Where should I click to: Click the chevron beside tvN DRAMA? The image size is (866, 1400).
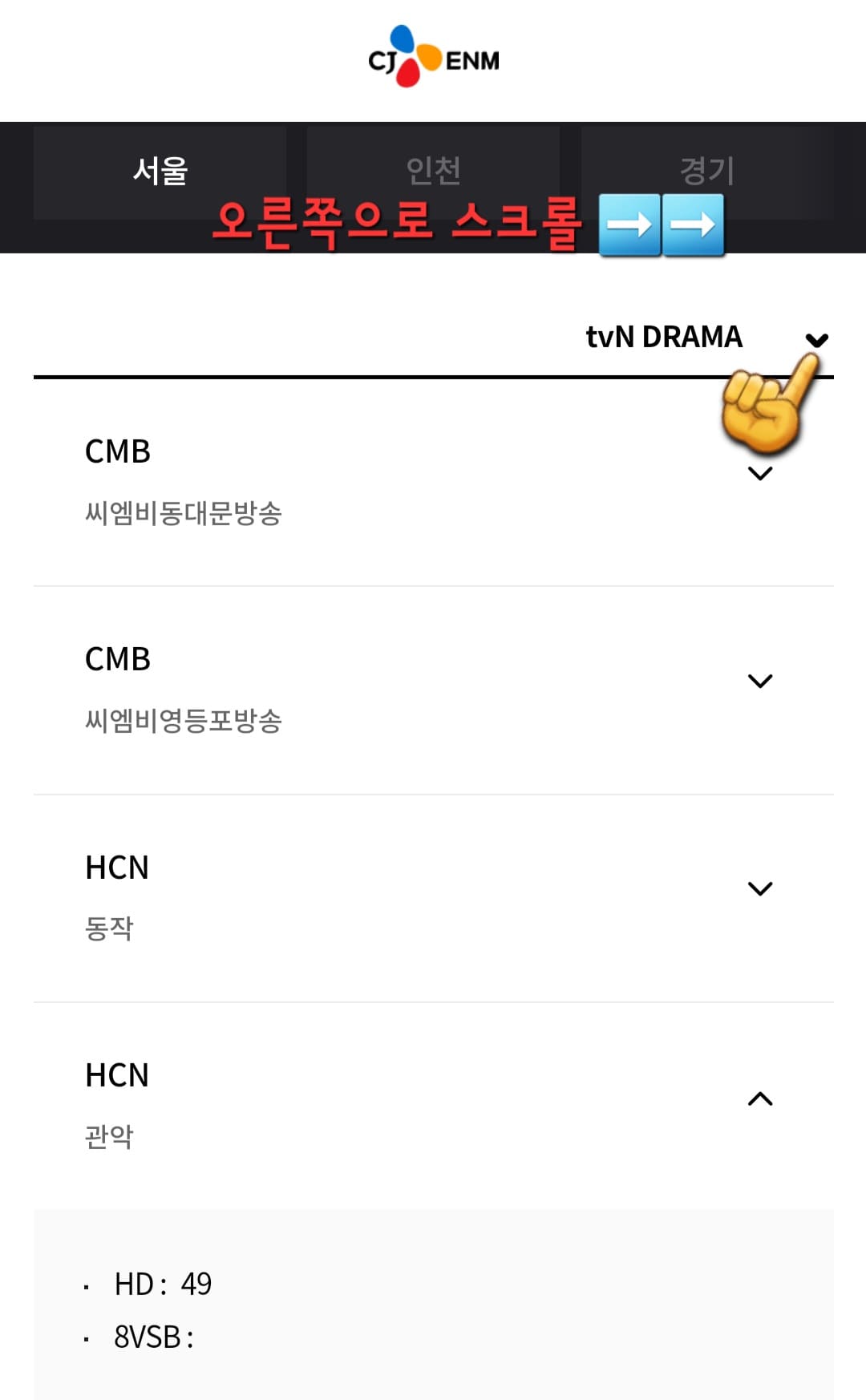coord(818,341)
